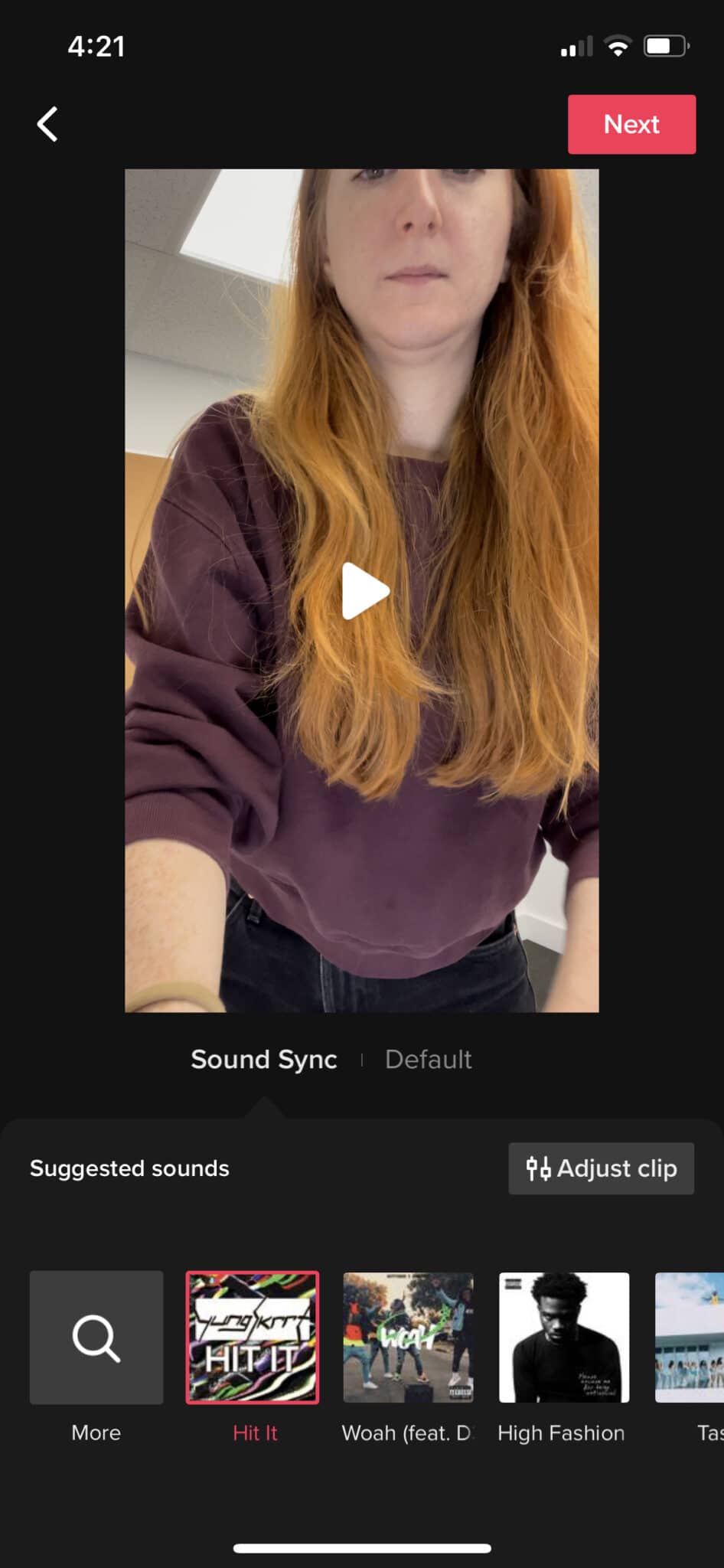
Task: Choose the High Fashion album cover
Action: pyautogui.click(x=564, y=1338)
